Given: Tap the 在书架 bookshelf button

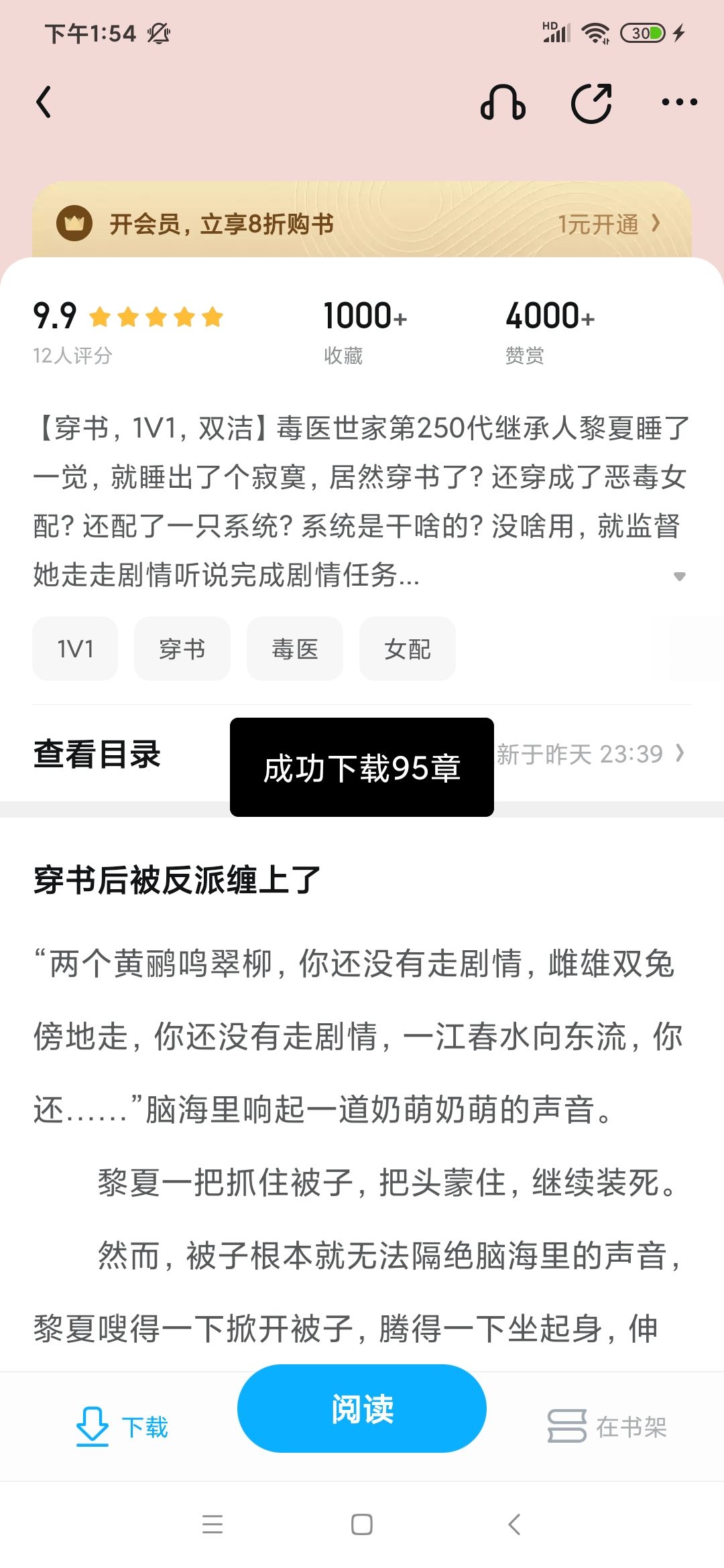Looking at the screenshot, I should point(607,1426).
